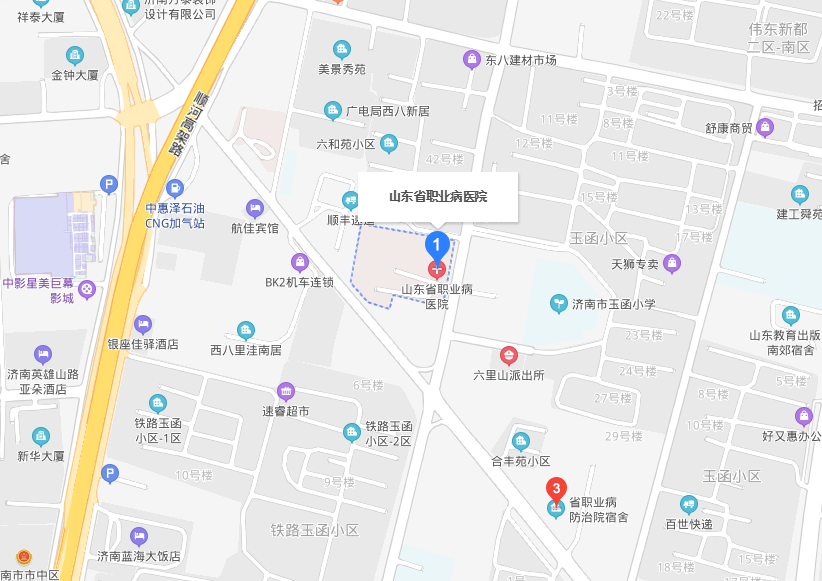Select the 银座佳驿酒店 hotel icon
Image resolution: width=822 pixels, height=581 pixels.
[143, 324]
